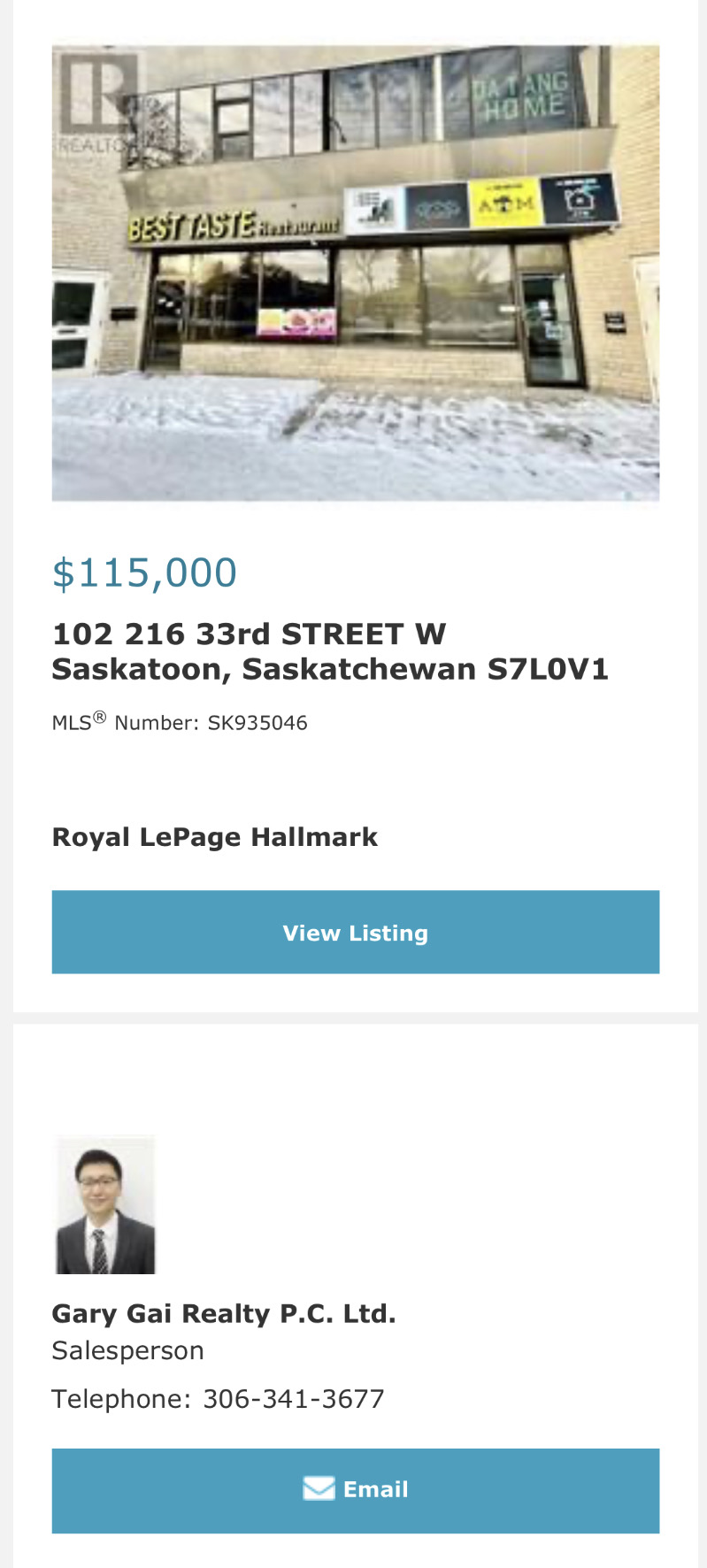The image size is (707, 1568).
Task: Open the Best Taste Restaurant listing photo
Action: click(x=355, y=273)
